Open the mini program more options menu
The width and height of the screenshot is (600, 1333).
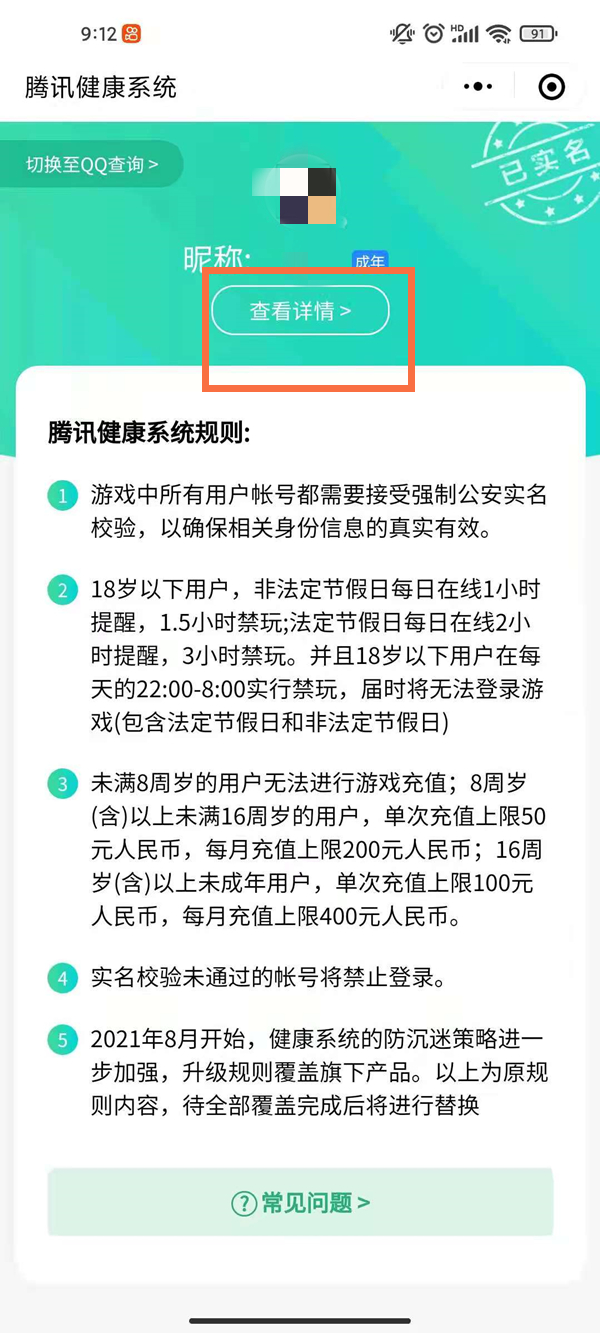coord(479,88)
